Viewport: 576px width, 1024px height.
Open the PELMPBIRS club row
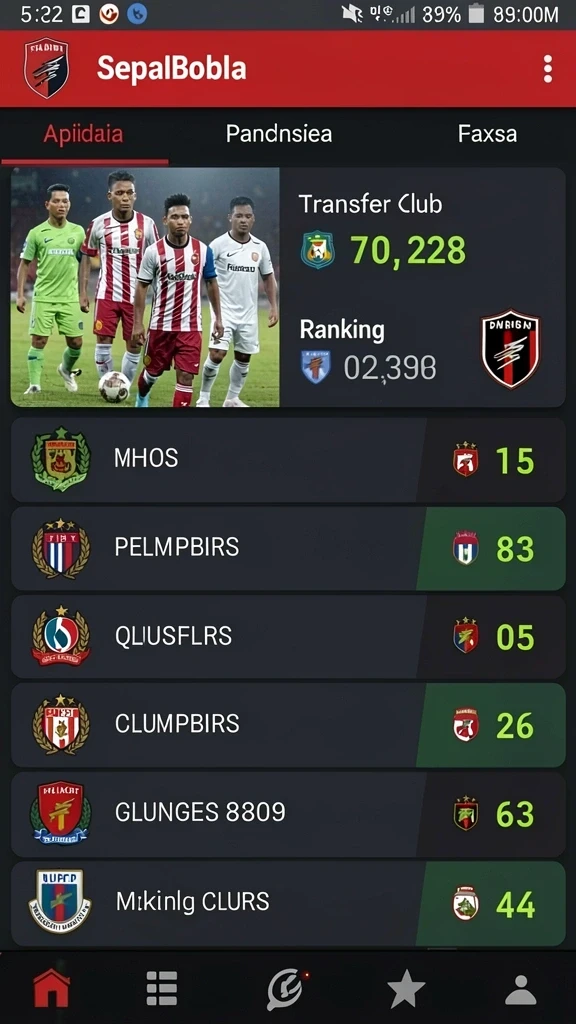coord(288,549)
